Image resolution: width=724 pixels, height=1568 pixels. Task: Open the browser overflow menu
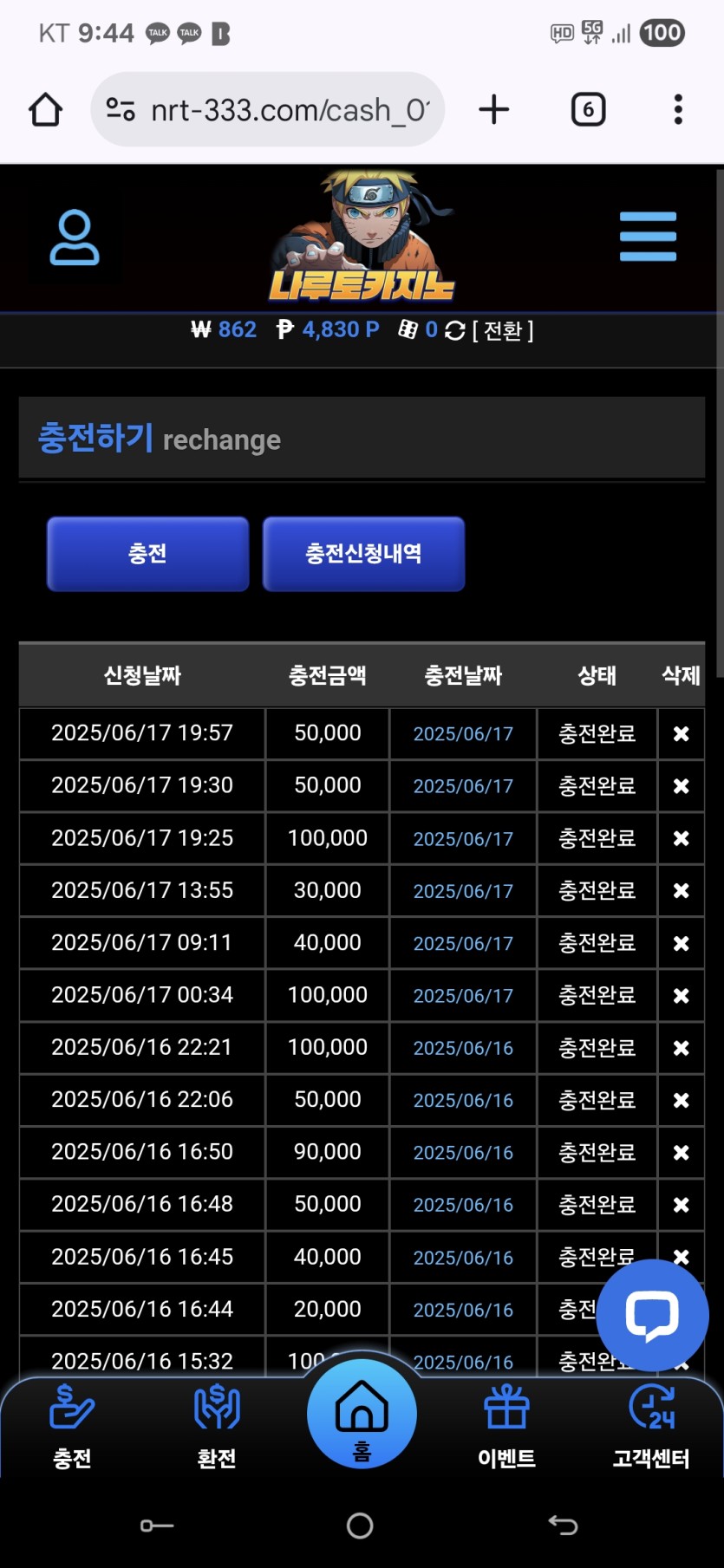click(x=678, y=110)
